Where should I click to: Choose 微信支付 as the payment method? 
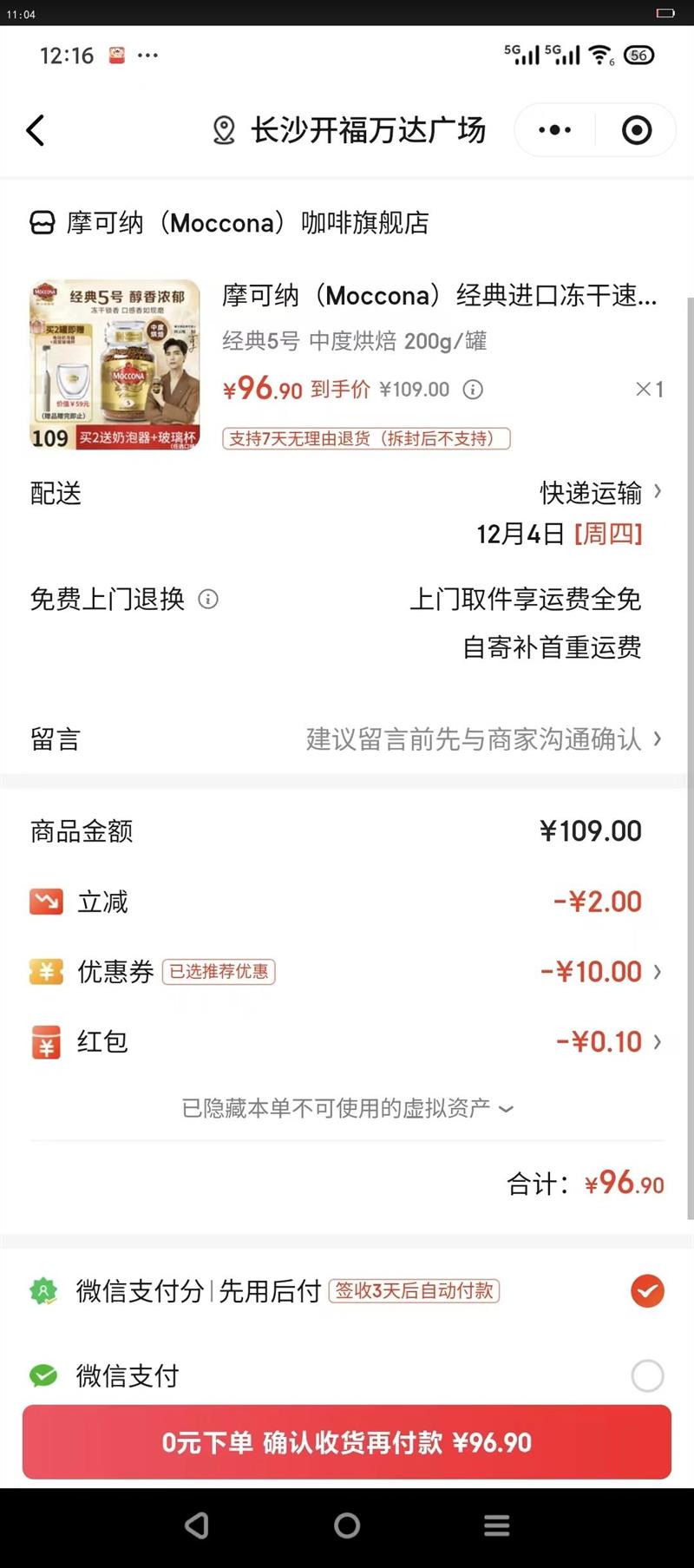click(647, 1375)
